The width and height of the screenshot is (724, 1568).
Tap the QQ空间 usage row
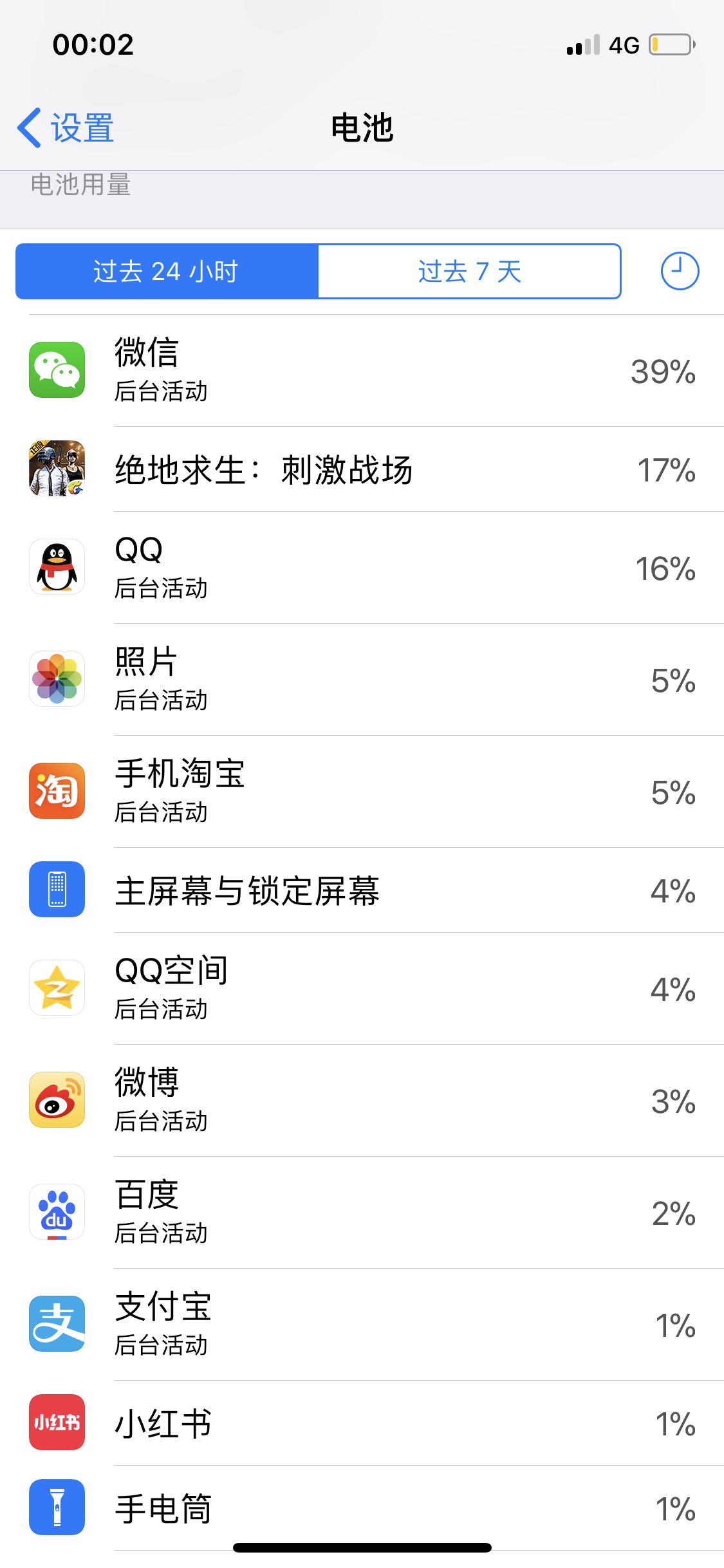point(362,989)
